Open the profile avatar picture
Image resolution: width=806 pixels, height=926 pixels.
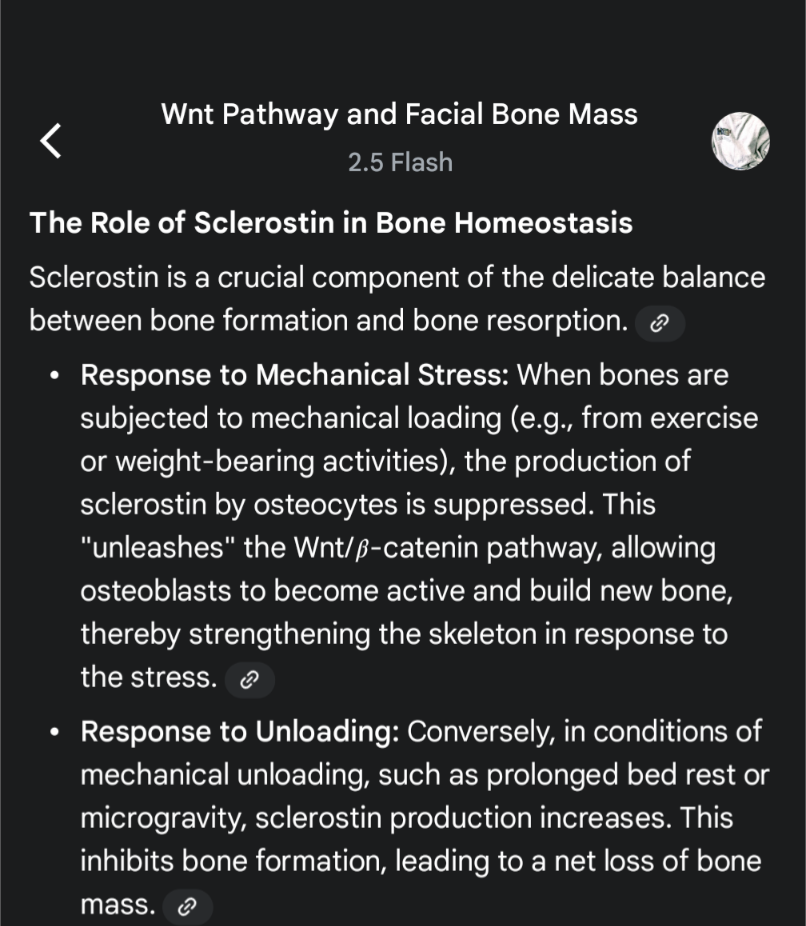point(740,141)
